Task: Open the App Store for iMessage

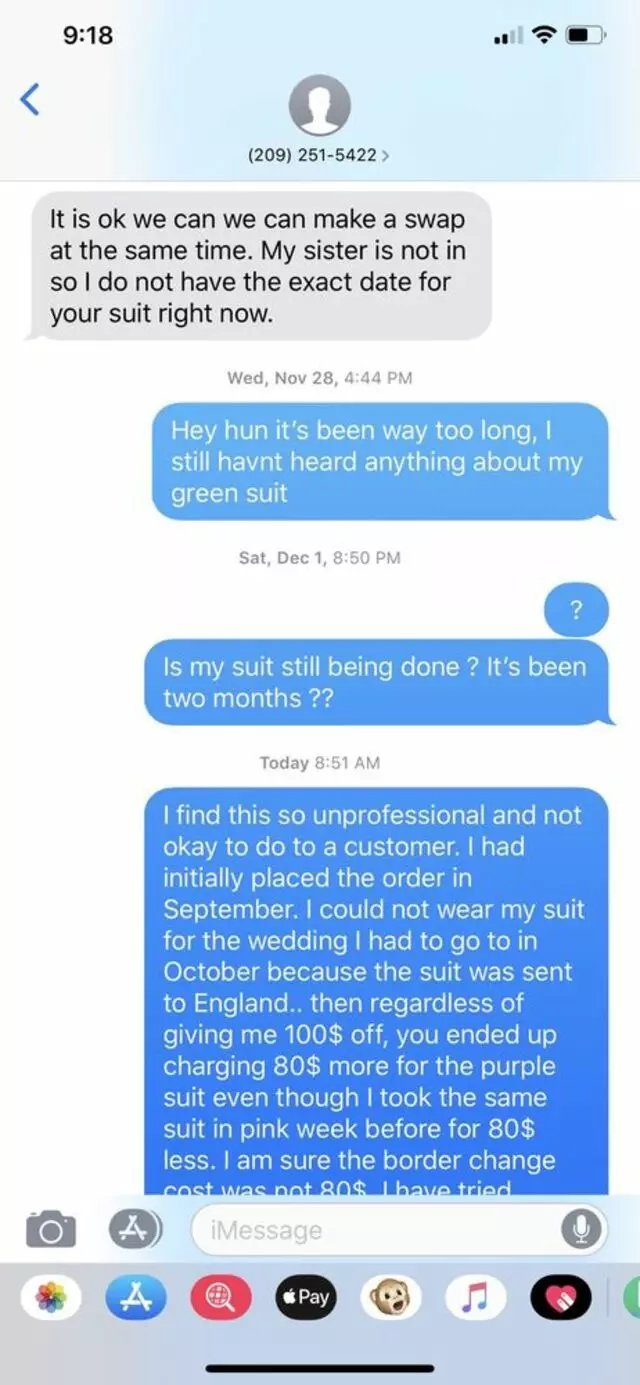Action: point(136,1297)
